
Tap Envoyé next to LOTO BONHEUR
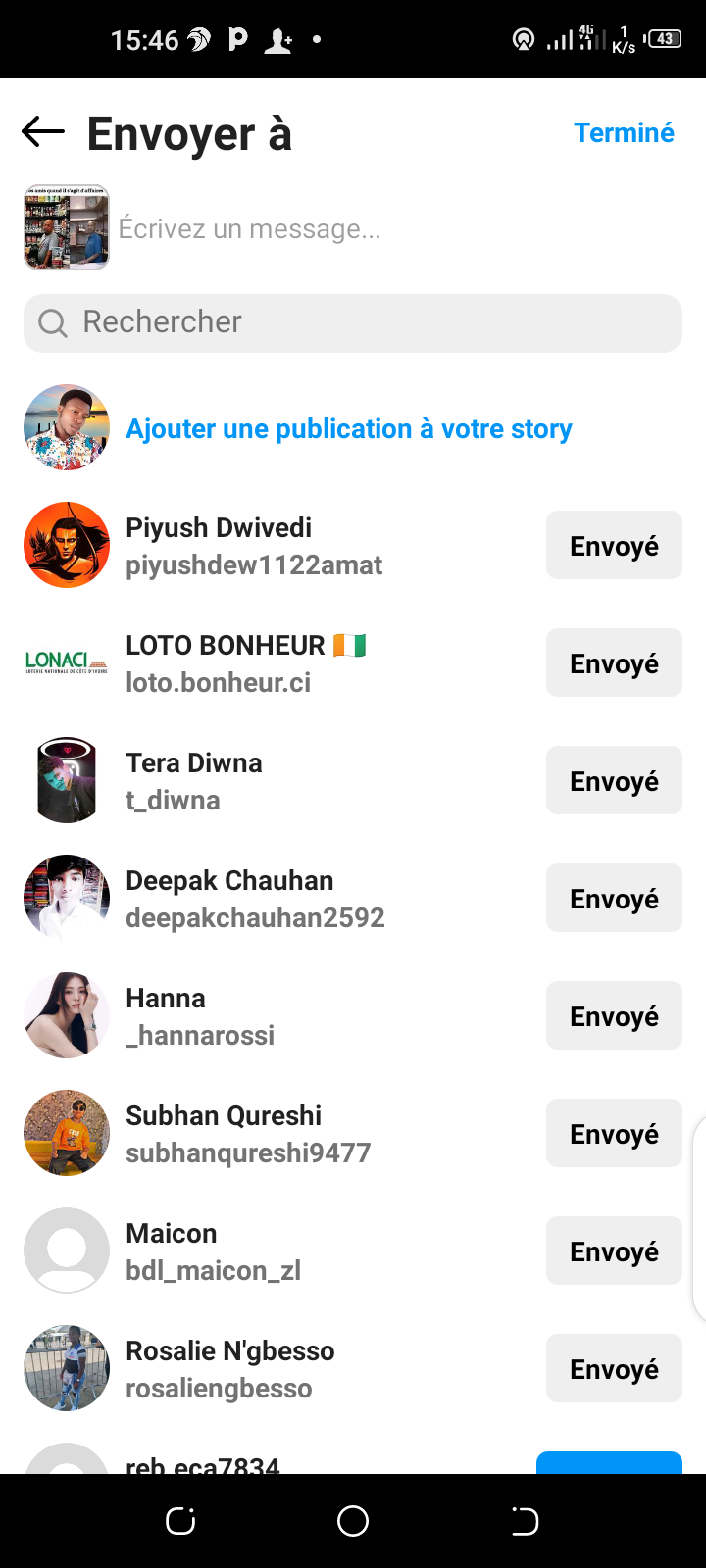(x=614, y=663)
